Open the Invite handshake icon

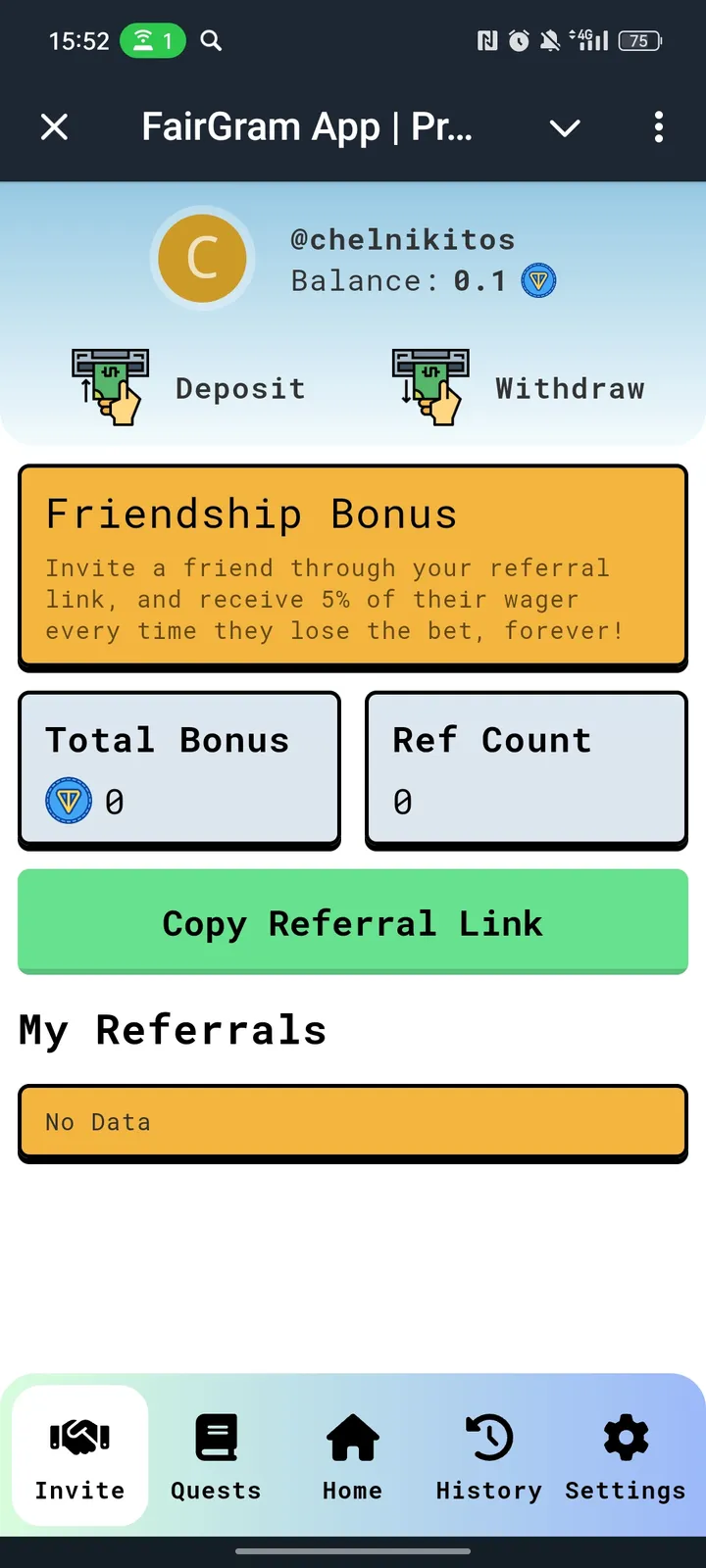click(x=78, y=1436)
